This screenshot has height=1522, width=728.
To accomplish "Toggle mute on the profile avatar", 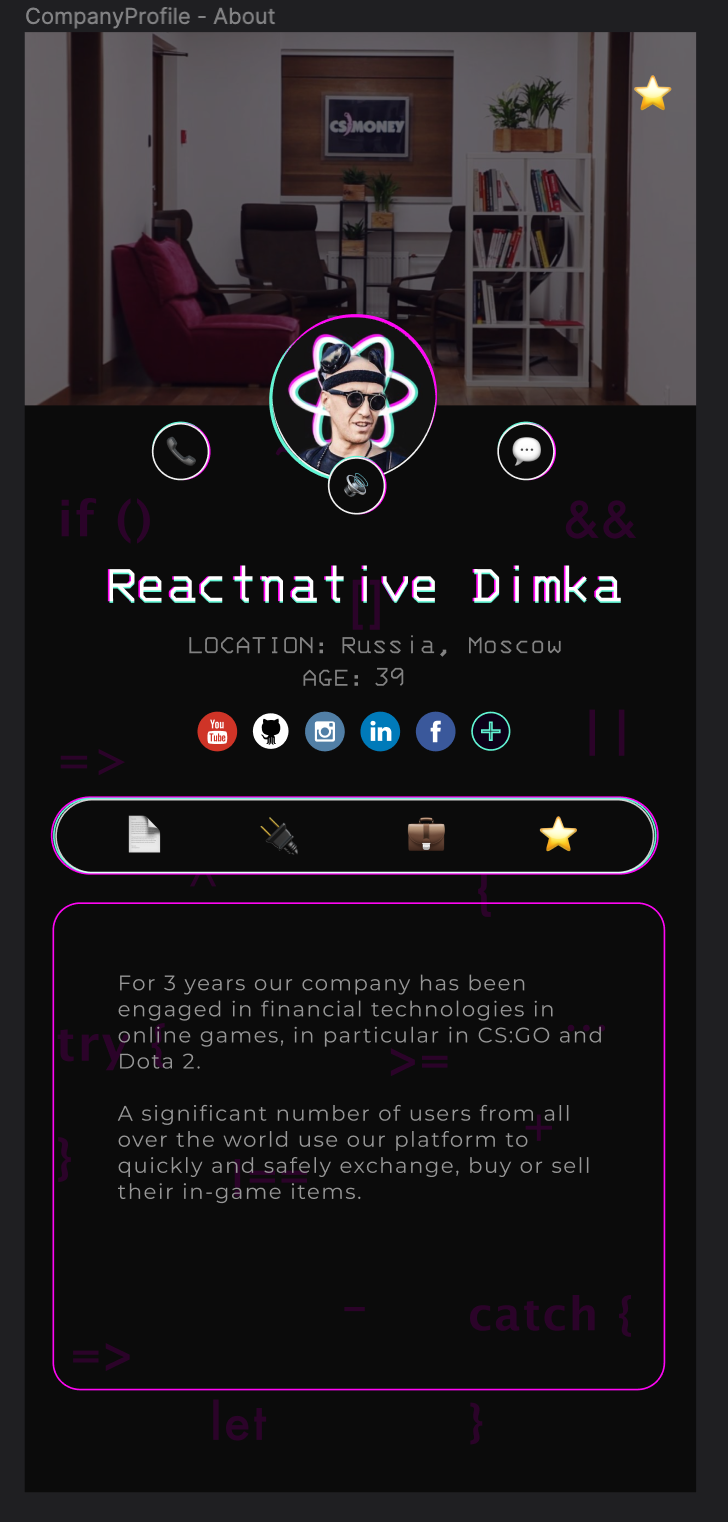I will pos(356,488).
